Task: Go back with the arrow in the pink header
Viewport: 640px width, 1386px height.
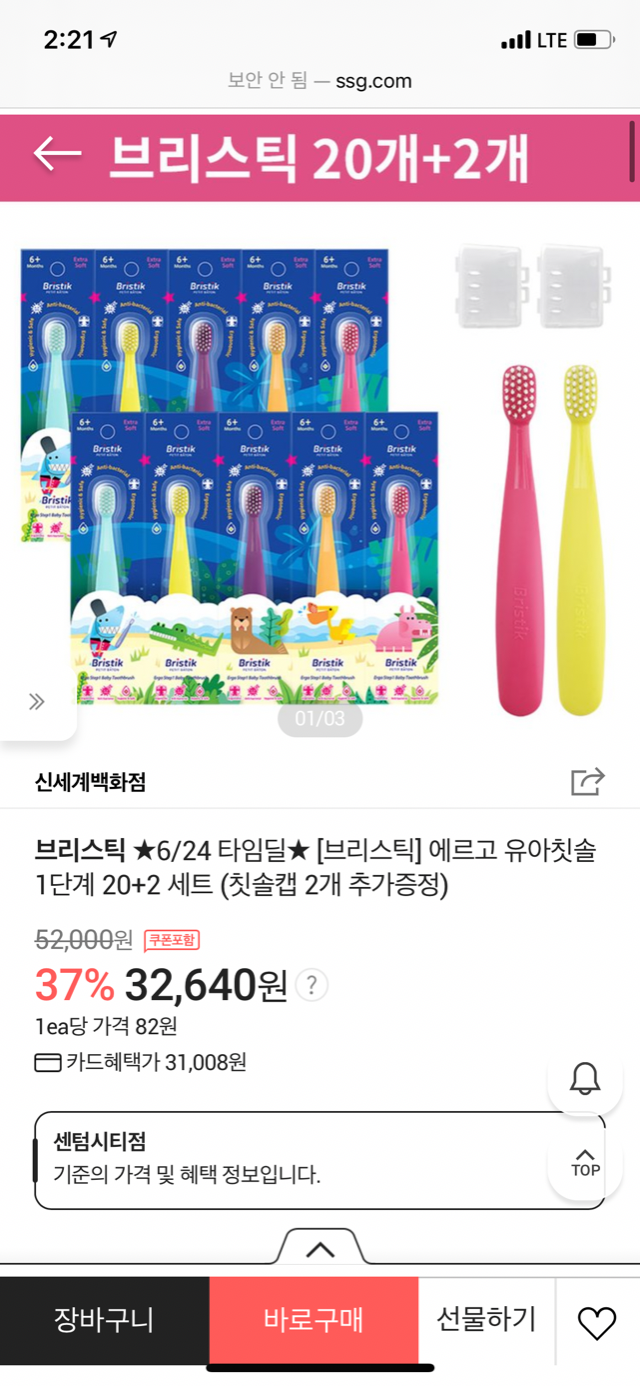Action: pyautogui.click(x=57, y=153)
